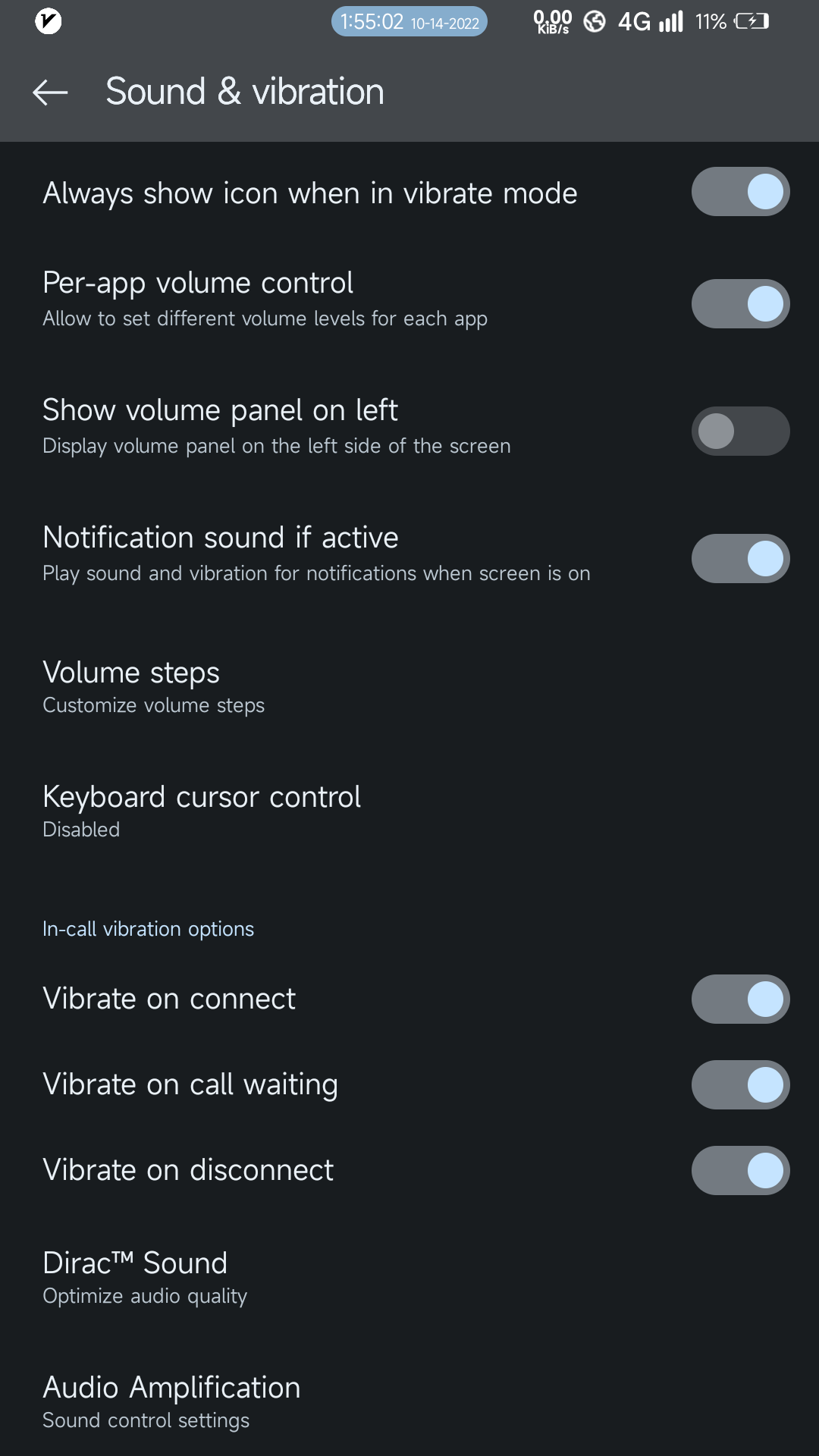Enable Show volume panel on left
The height and width of the screenshot is (1456, 819).
coord(740,431)
